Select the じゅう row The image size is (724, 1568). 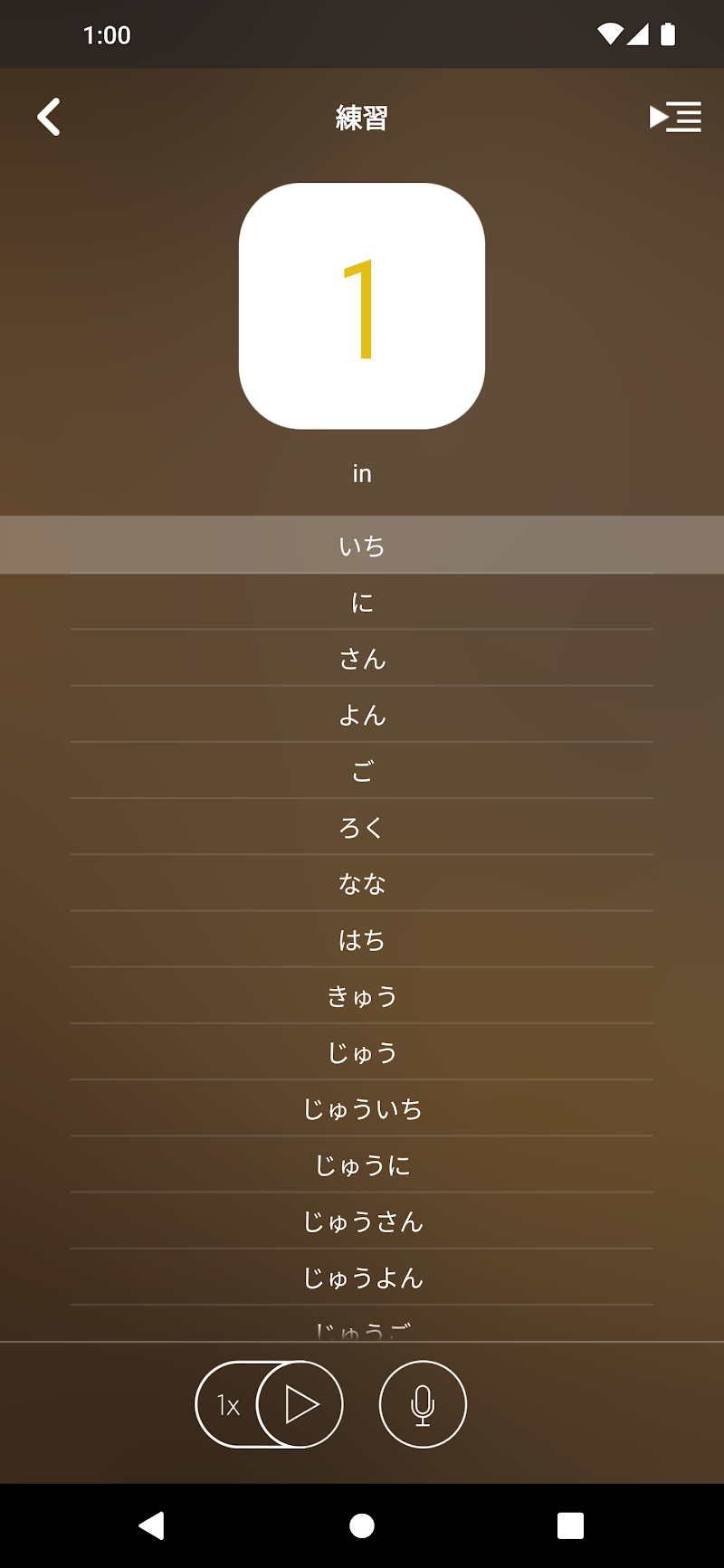pos(362,1052)
